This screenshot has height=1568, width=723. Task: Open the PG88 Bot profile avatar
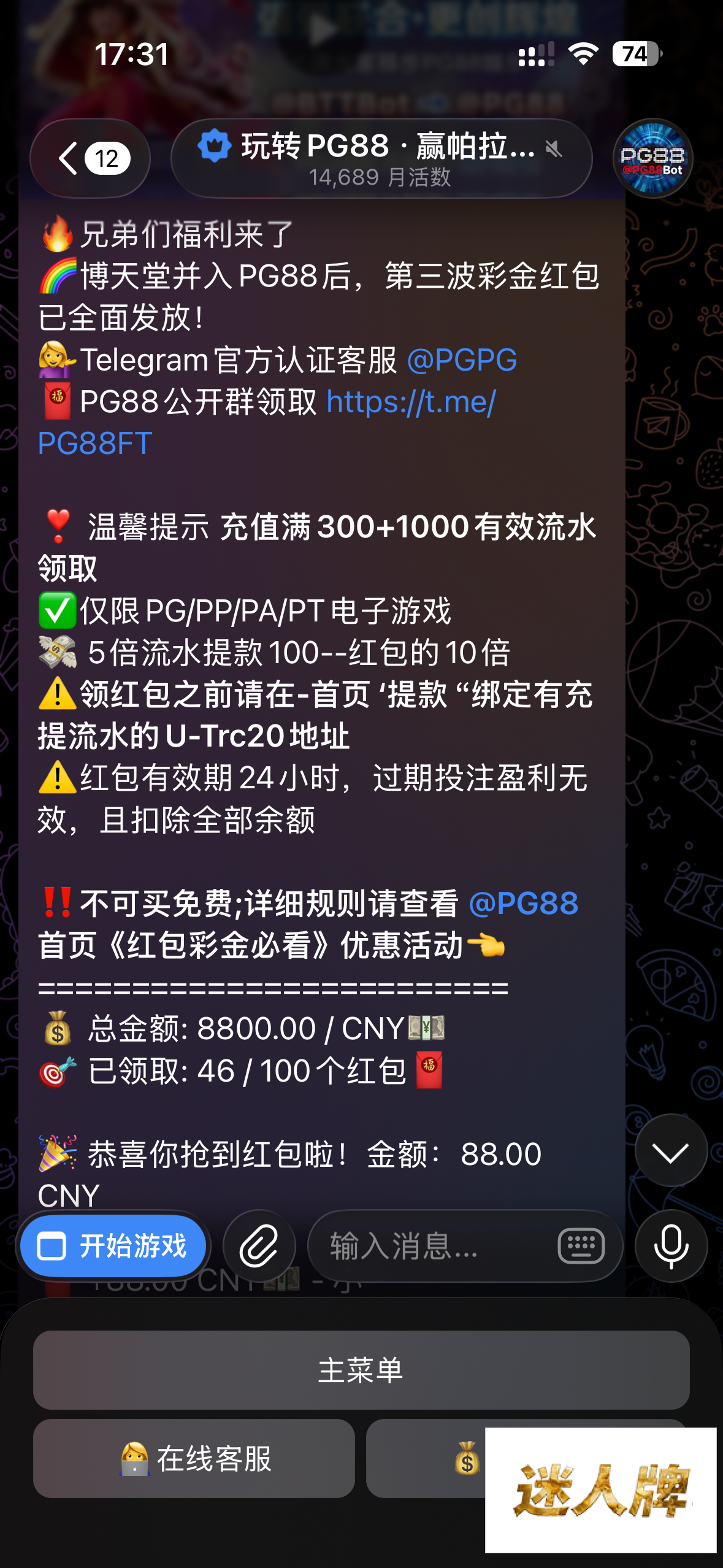[x=652, y=159]
